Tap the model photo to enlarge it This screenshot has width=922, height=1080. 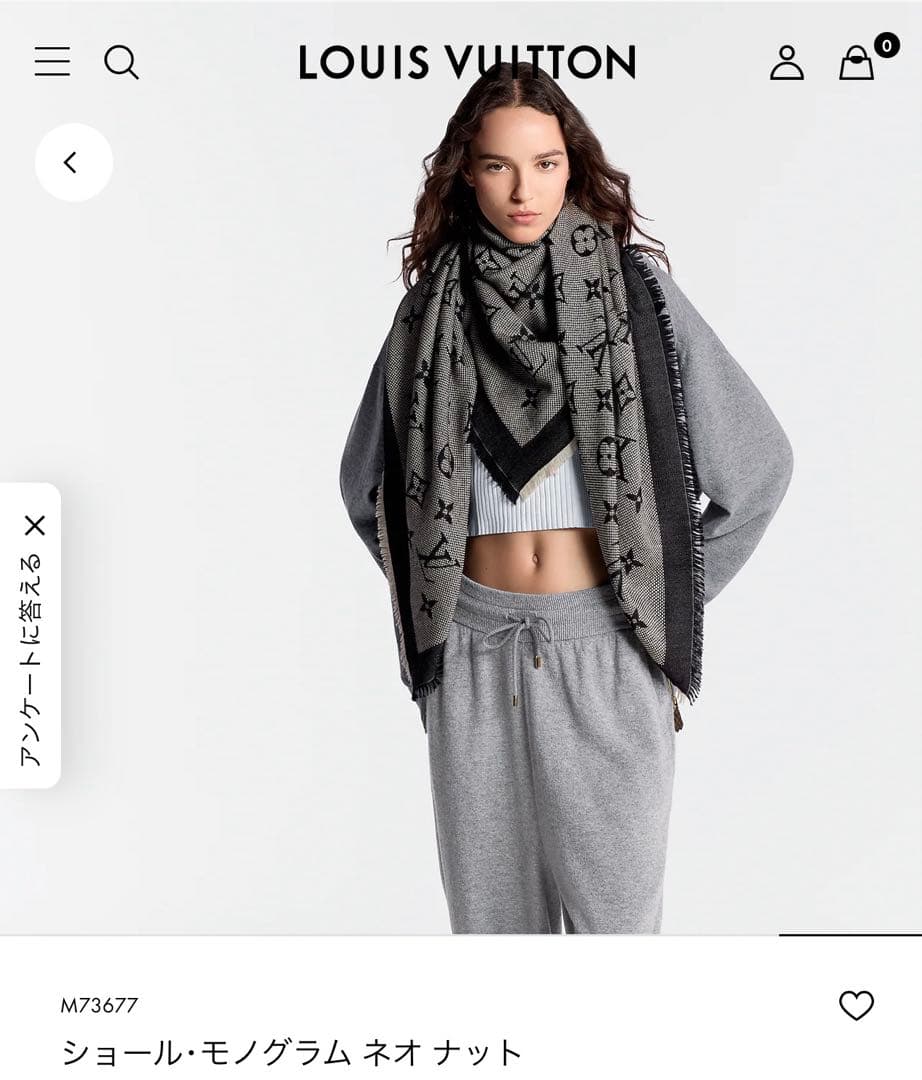click(x=520, y=500)
